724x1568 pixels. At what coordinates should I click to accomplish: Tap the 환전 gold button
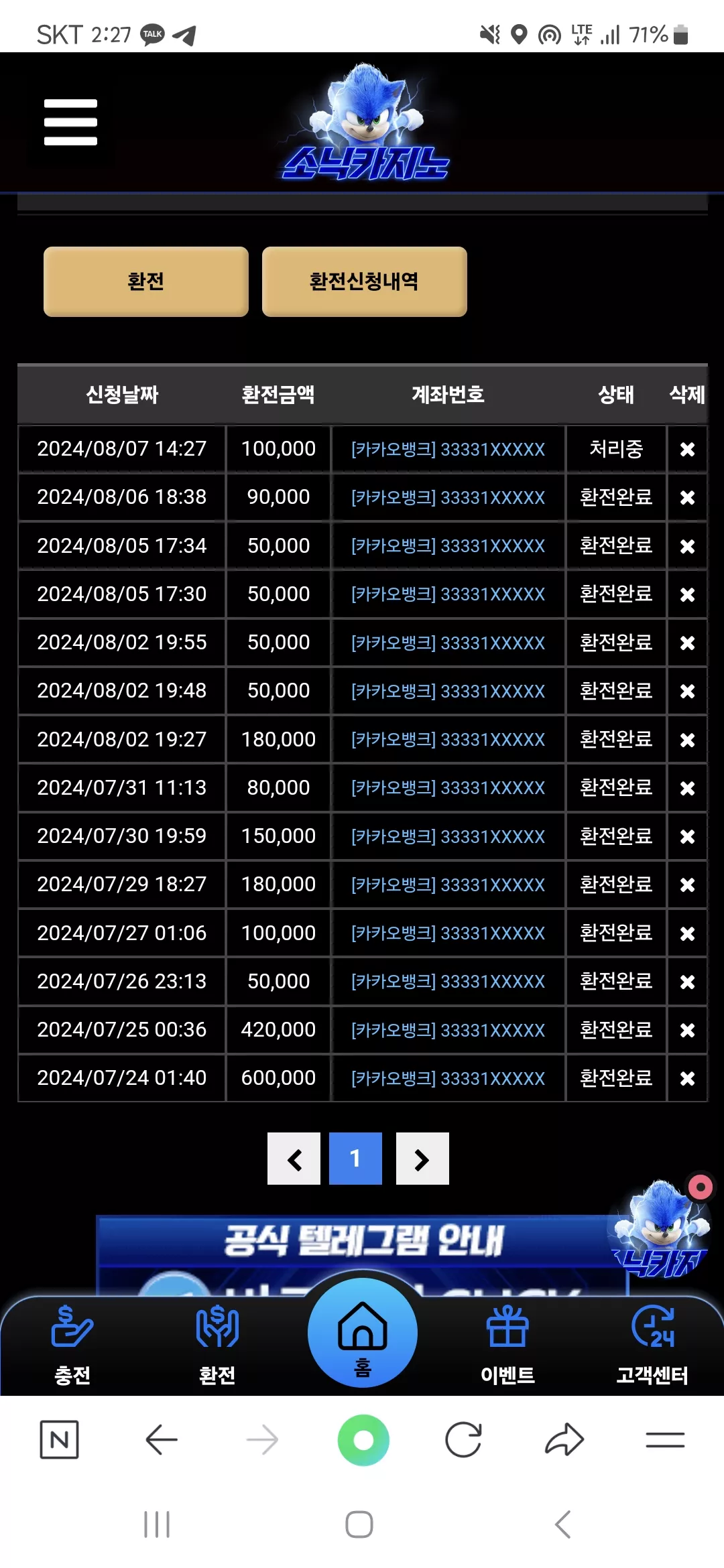click(146, 281)
